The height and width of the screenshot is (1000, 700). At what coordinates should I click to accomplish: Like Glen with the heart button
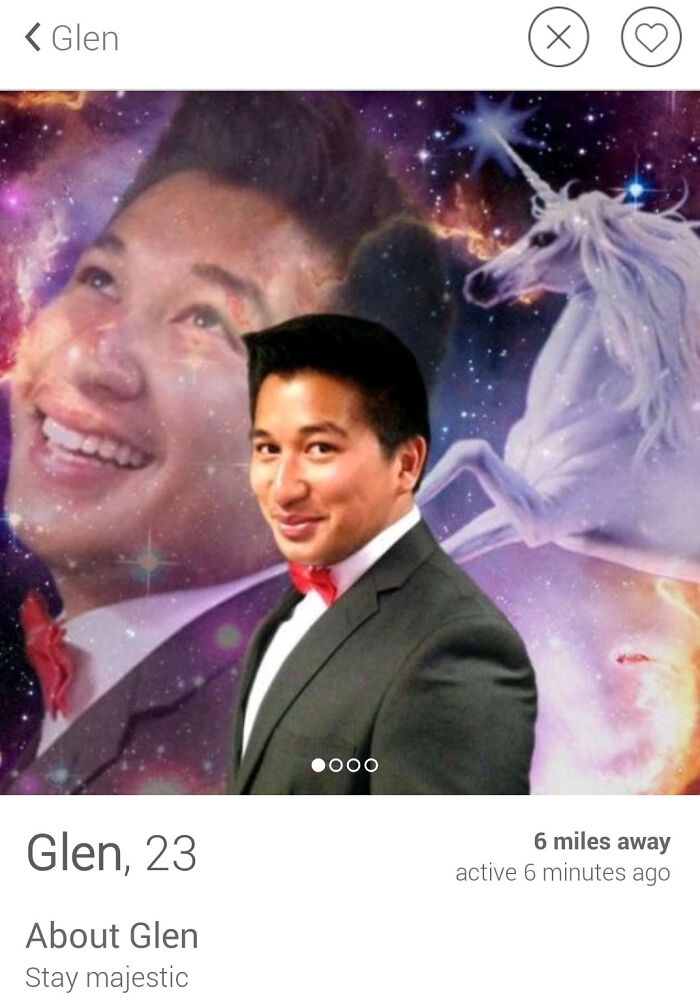coord(651,38)
